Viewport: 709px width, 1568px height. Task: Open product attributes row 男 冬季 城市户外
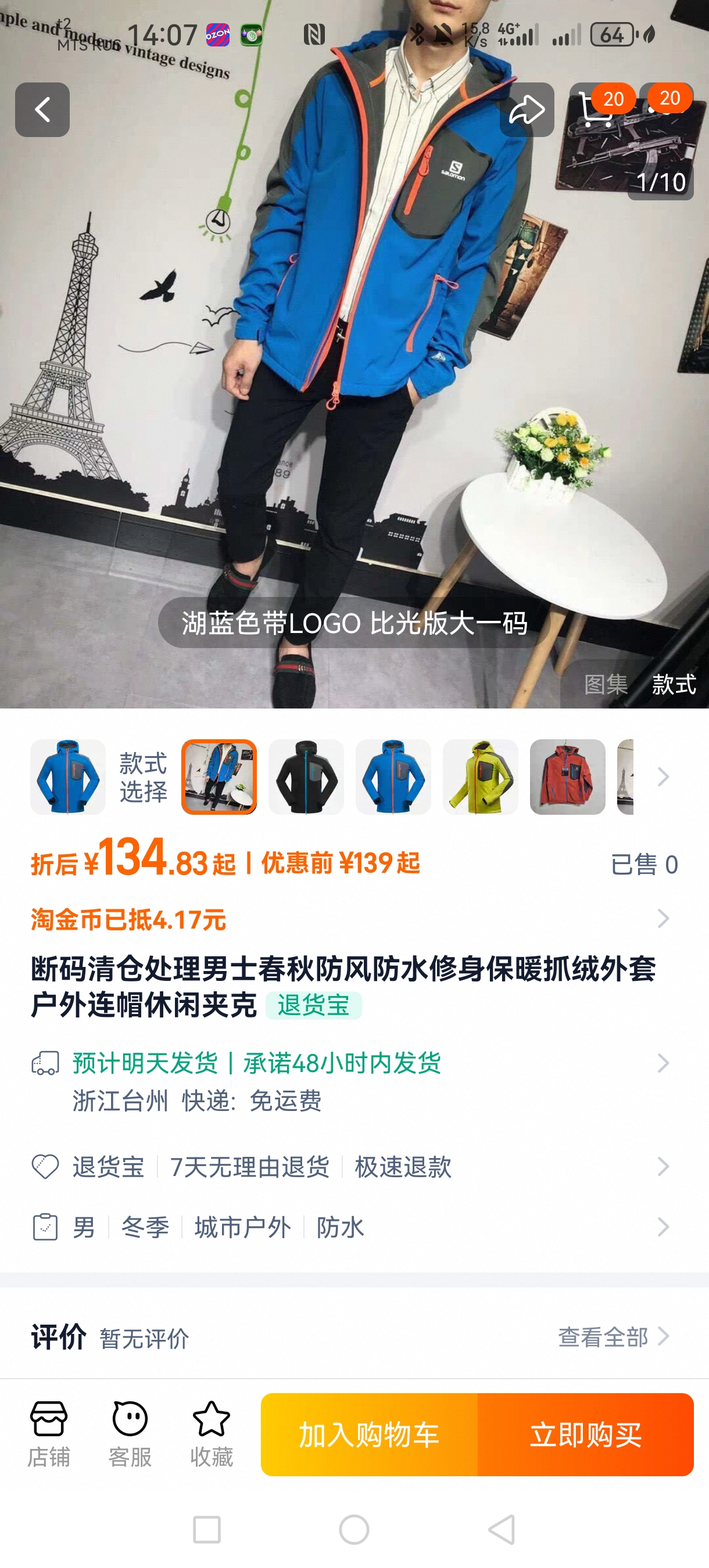point(354,1227)
